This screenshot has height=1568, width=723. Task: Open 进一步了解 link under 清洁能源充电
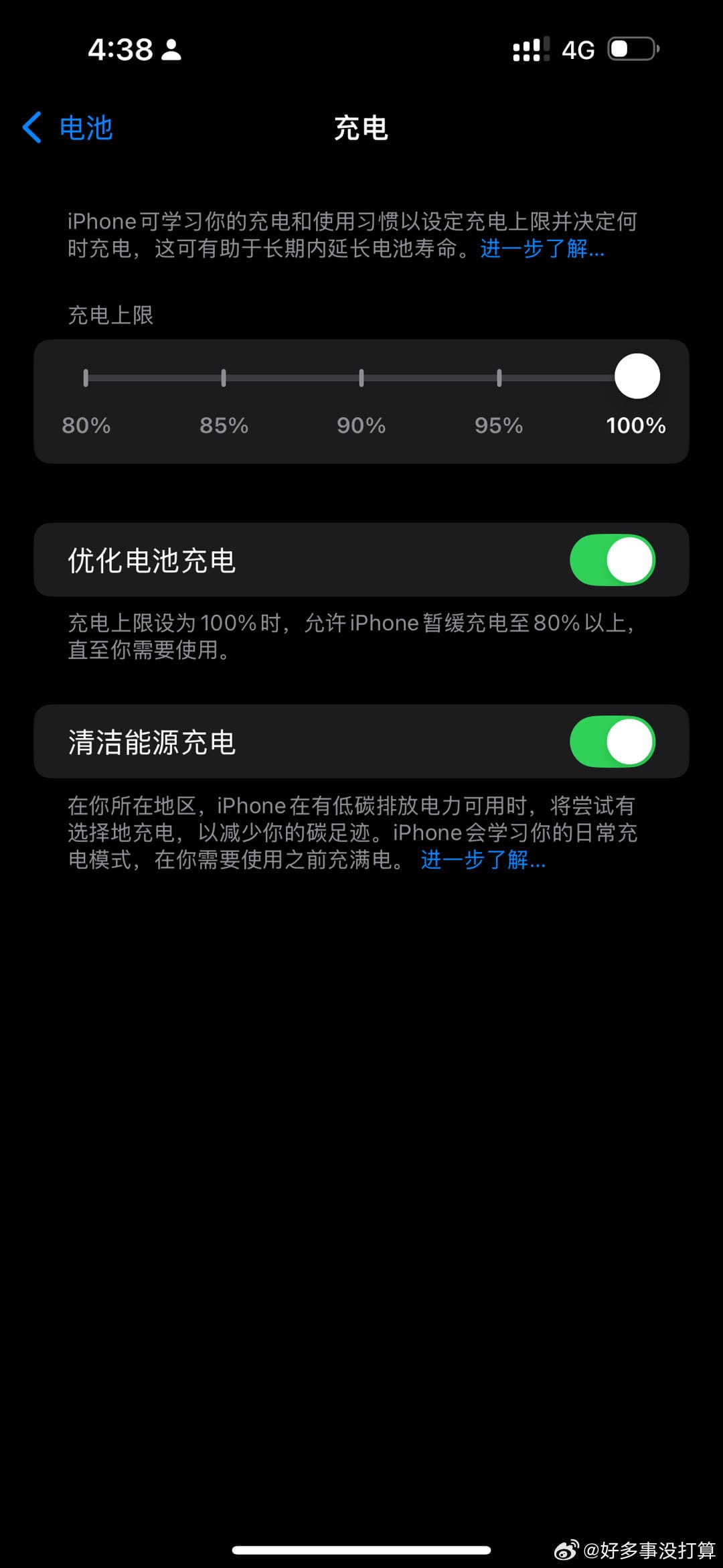[x=483, y=859]
